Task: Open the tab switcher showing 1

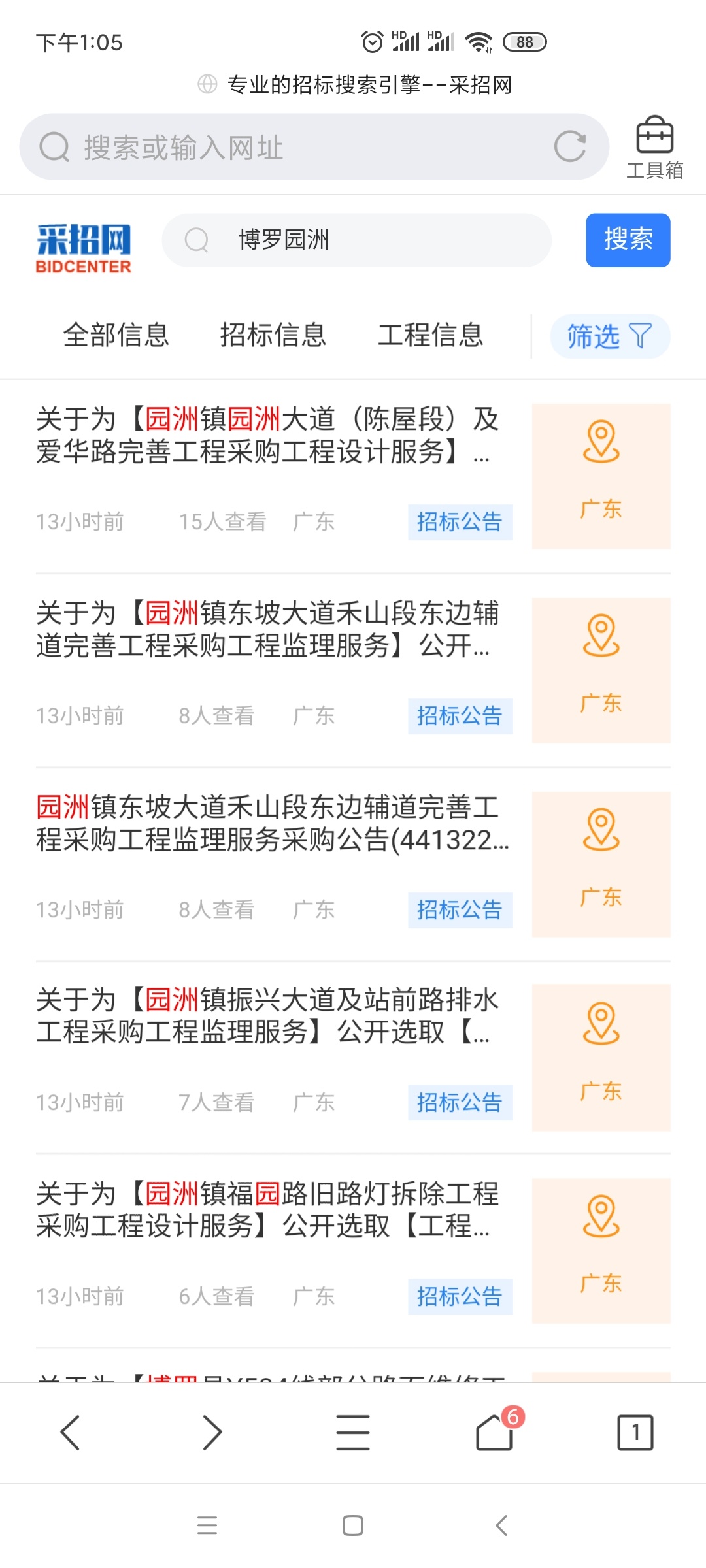Action: [635, 1433]
